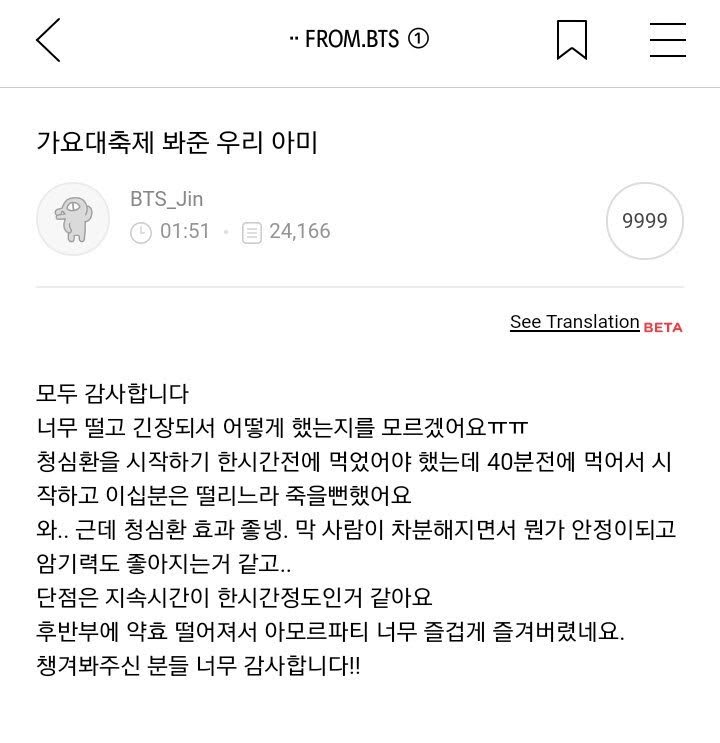Screen dimensions: 720x743
Task: Open BTS_Jin's profile avatar
Action: coord(72,219)
